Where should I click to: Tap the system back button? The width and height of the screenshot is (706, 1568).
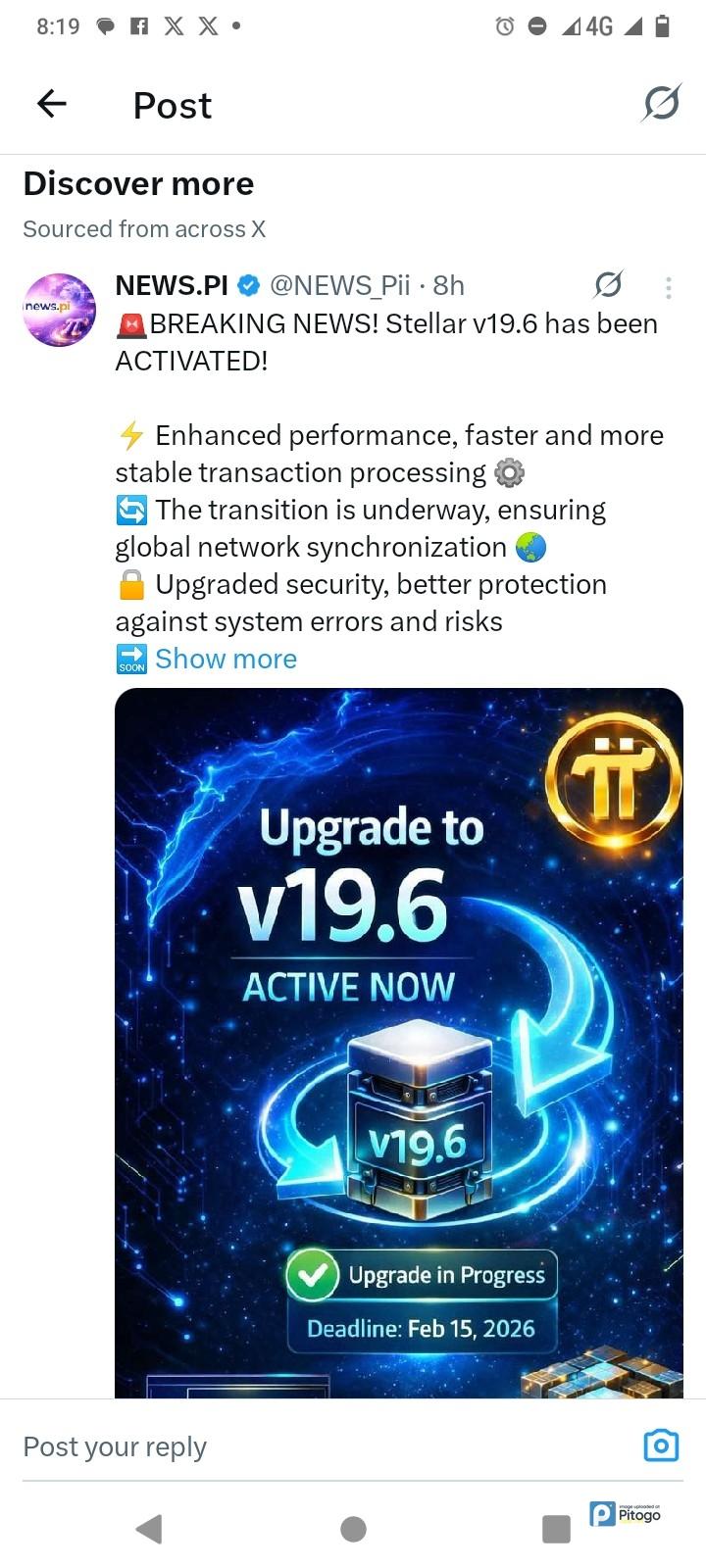[x=149, y=1529]
